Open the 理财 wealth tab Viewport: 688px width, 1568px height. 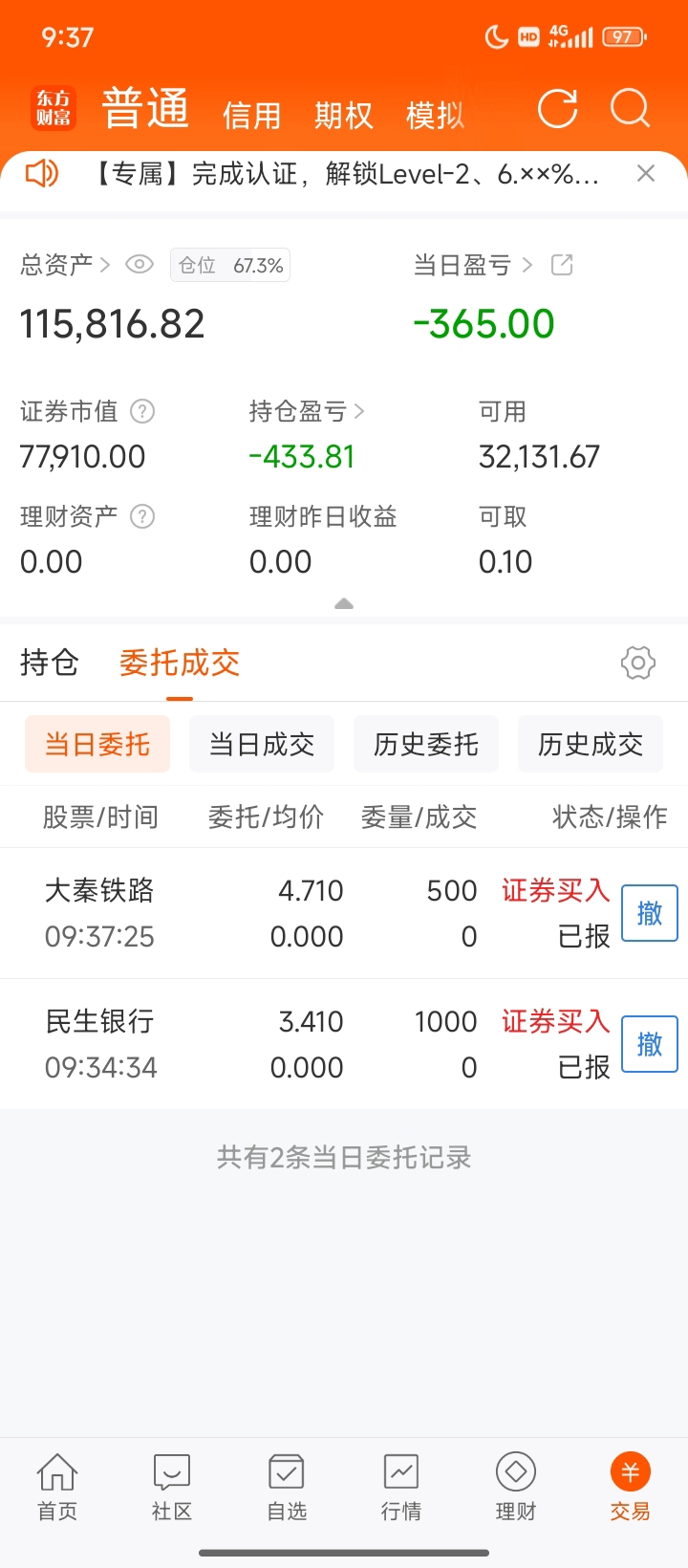point(516,1488)
